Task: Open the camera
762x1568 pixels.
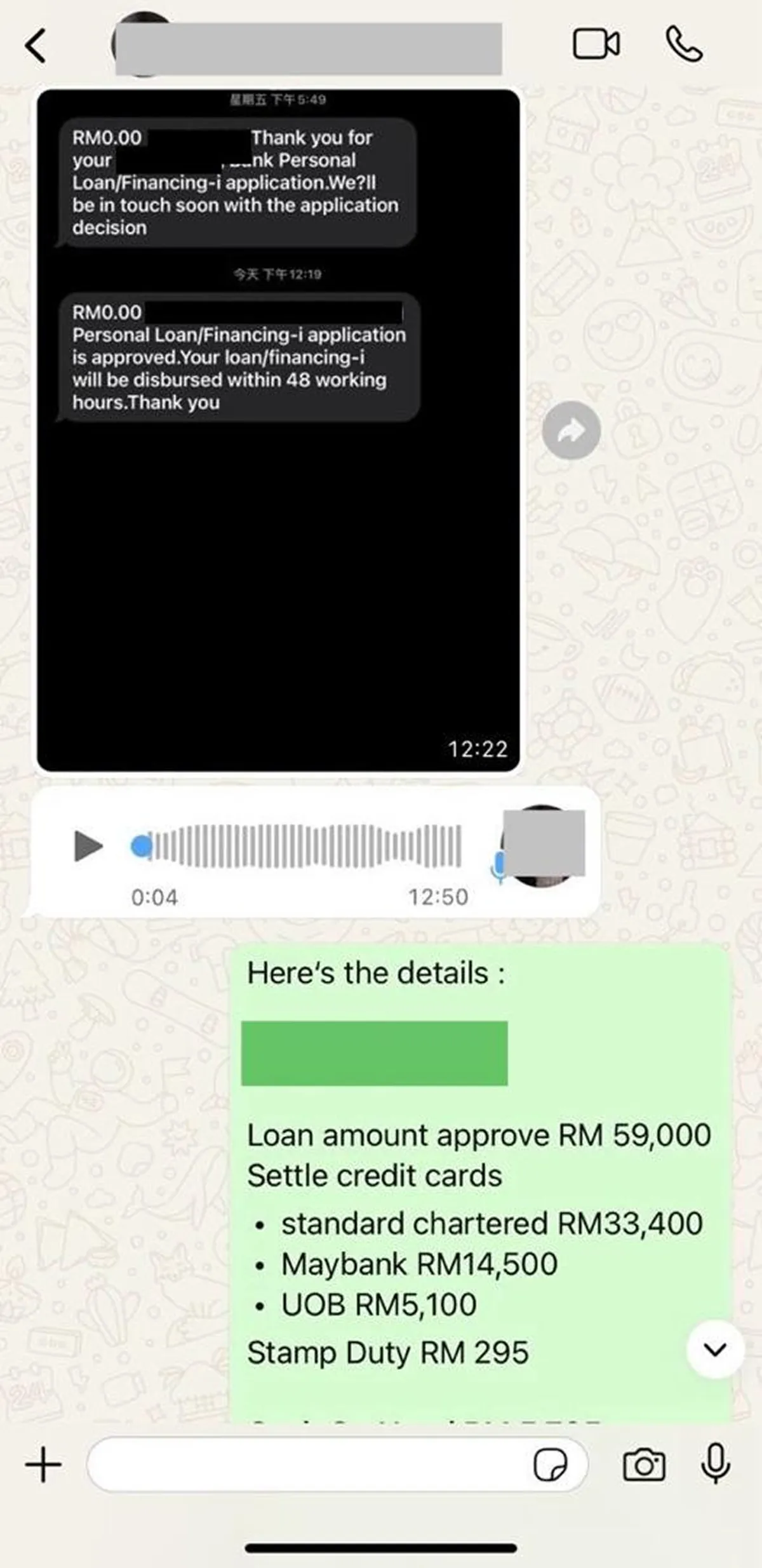Action: pyautogui.click(x=644, y=1465)
